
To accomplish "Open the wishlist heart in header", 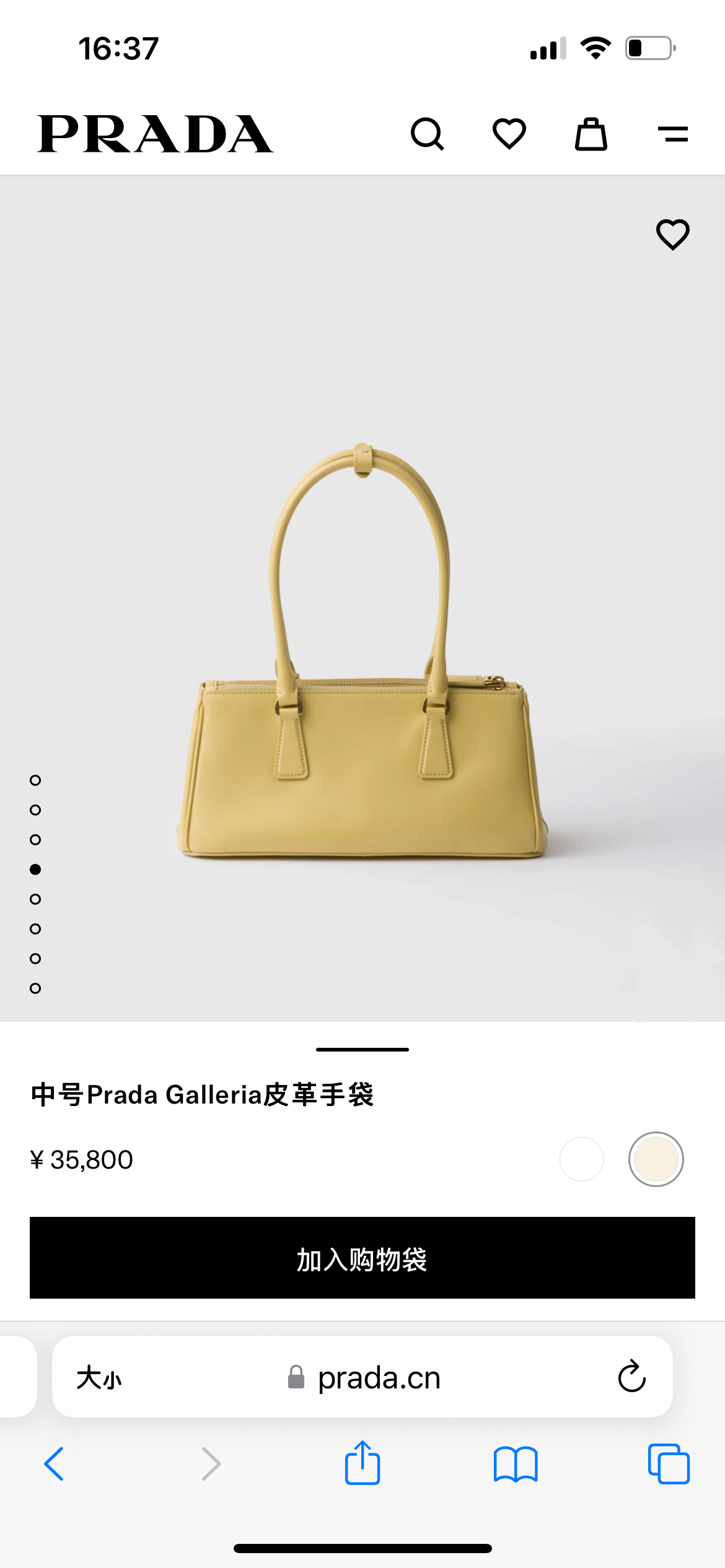I will click(509, 134).
